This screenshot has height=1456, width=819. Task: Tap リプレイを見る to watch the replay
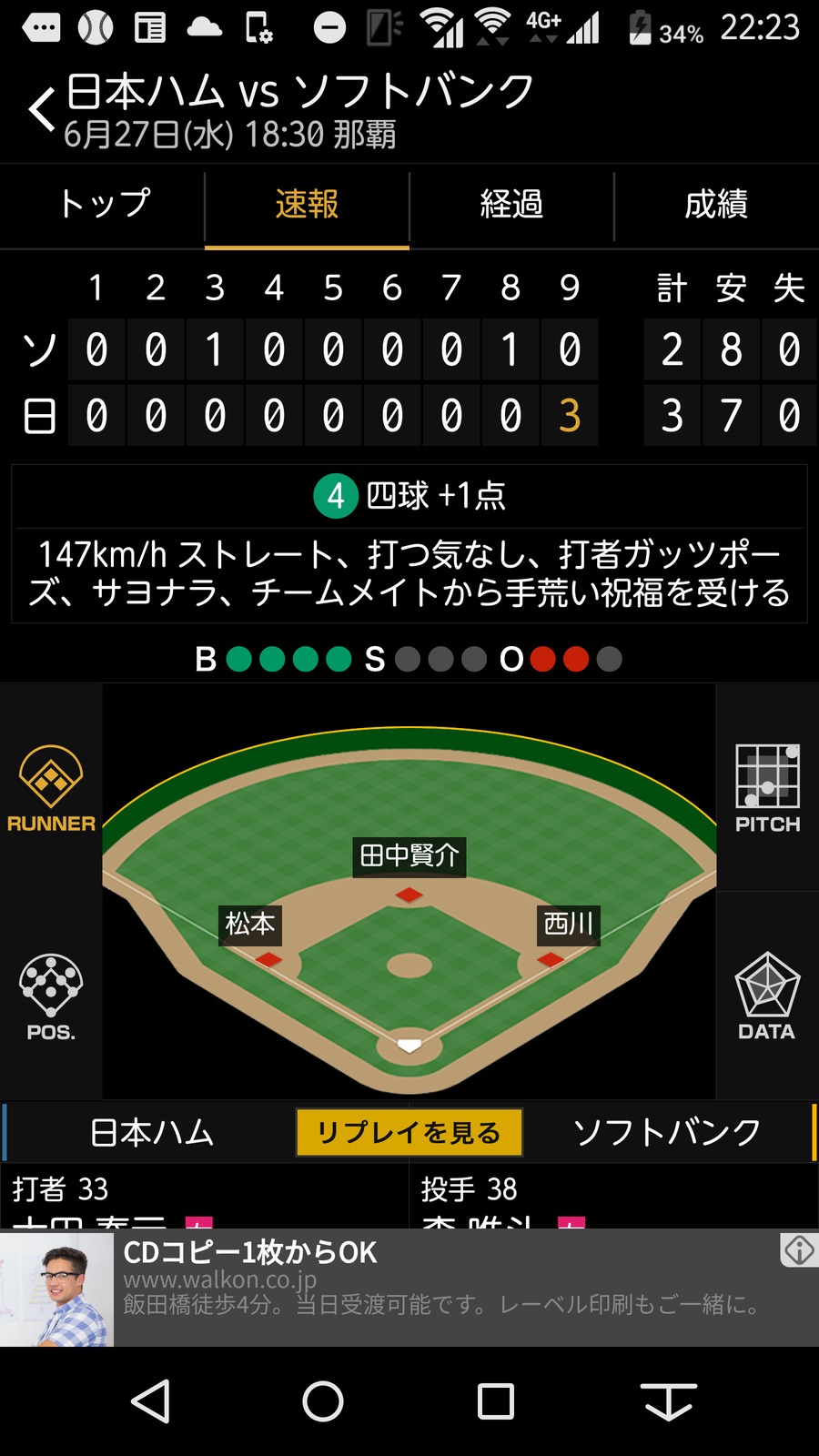coord(409,1133)
